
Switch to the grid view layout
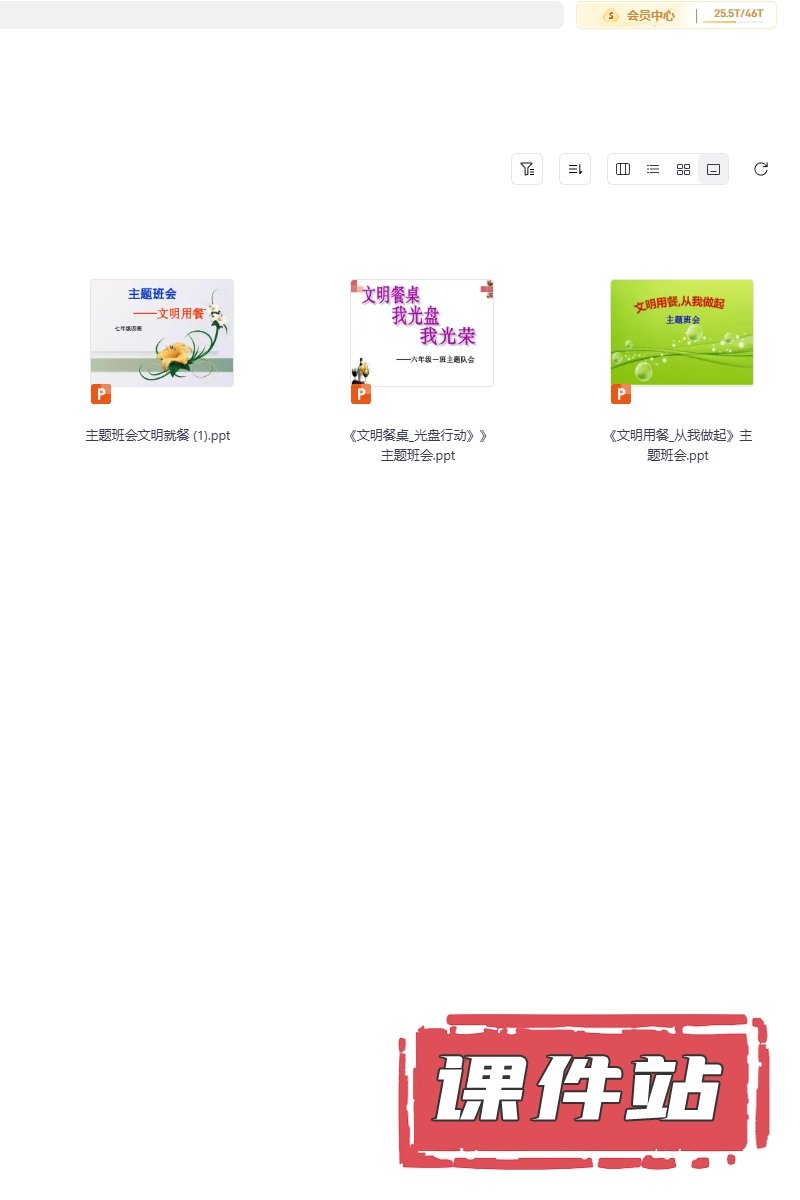click(683, 169)
